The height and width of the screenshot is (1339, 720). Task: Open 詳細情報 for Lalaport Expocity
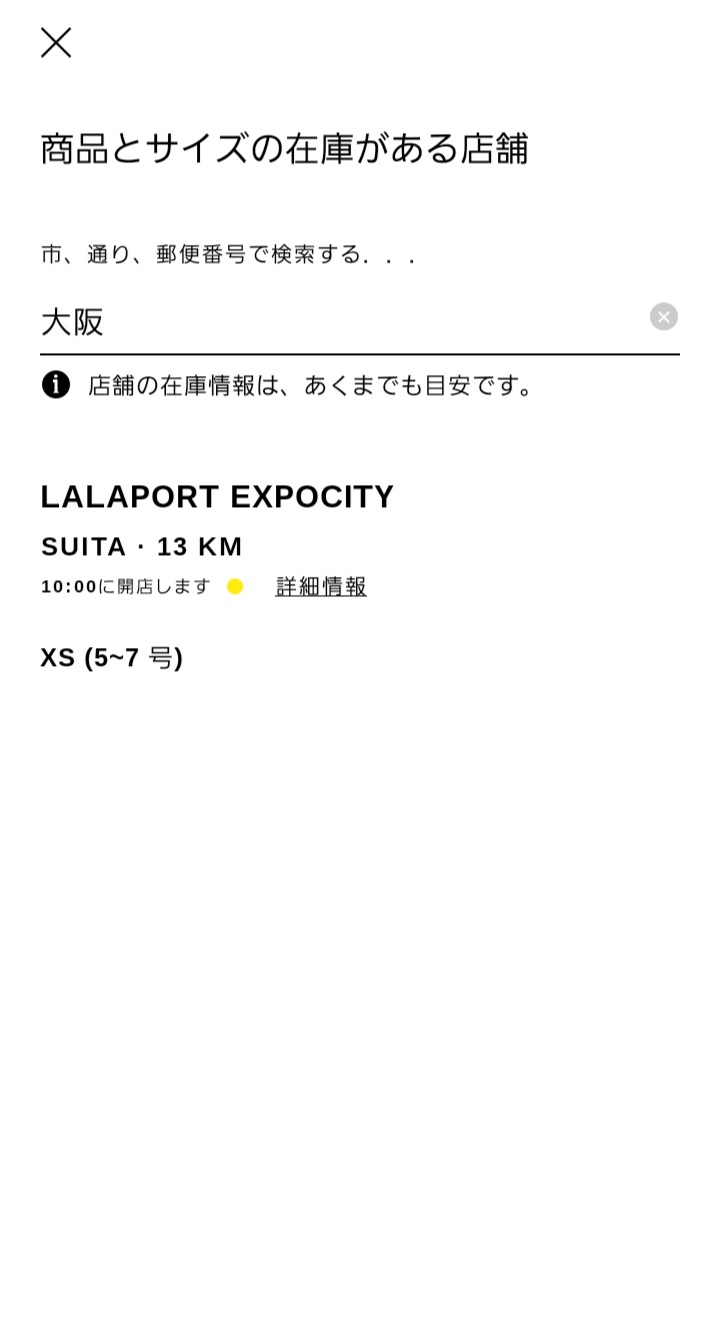point(321,587)
